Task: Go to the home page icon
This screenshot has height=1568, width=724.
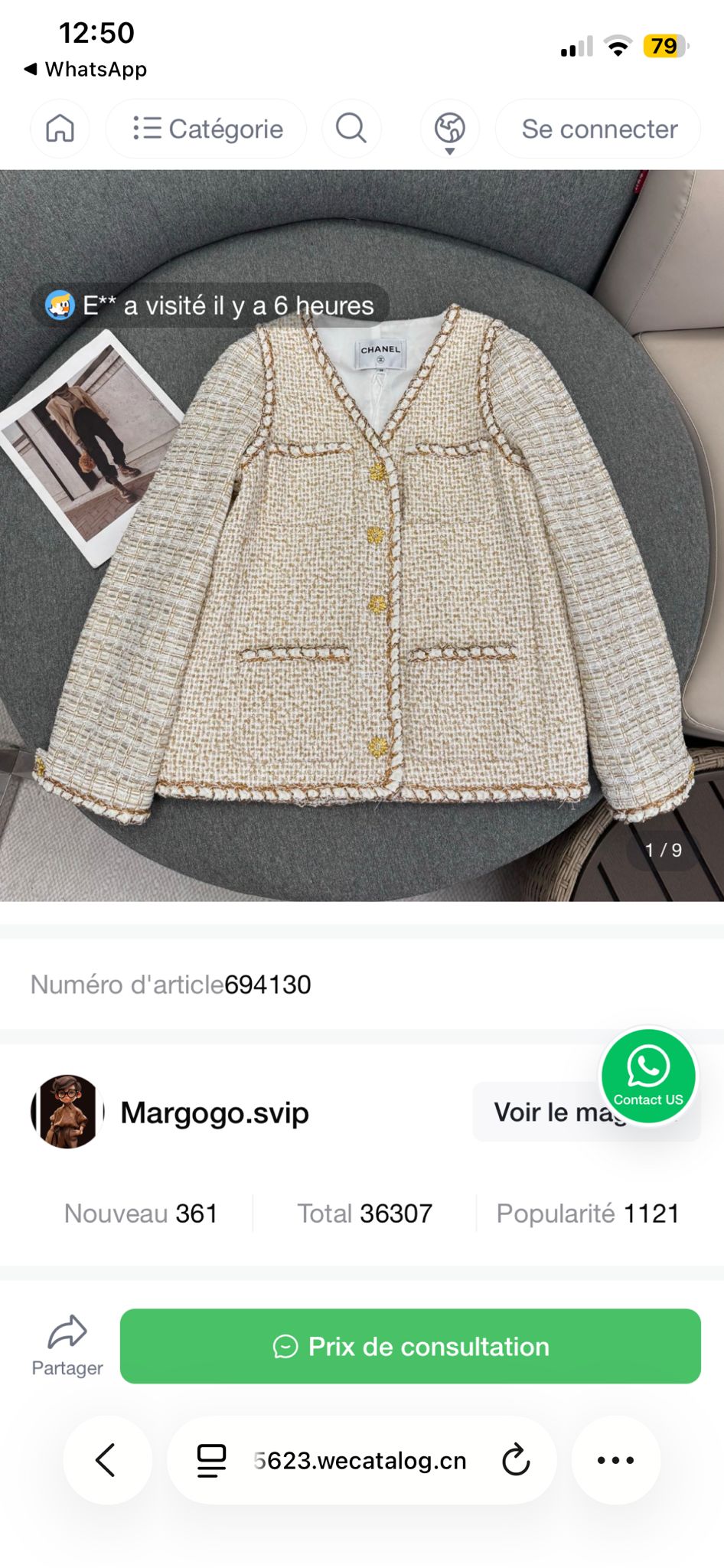Action: [x=60, y=129]
